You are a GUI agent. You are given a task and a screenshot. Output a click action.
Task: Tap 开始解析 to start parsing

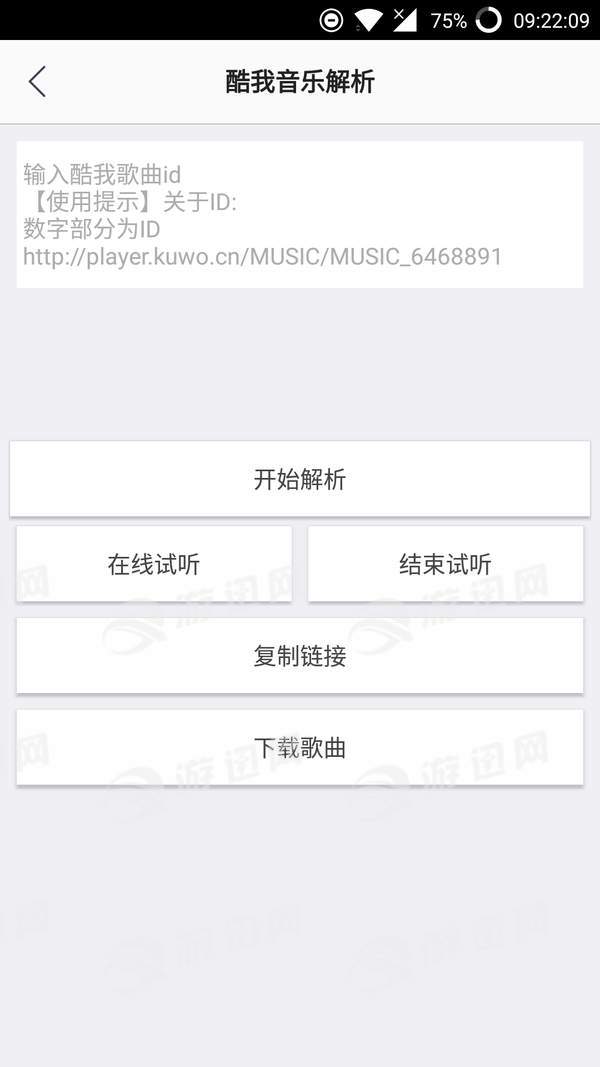300,479
